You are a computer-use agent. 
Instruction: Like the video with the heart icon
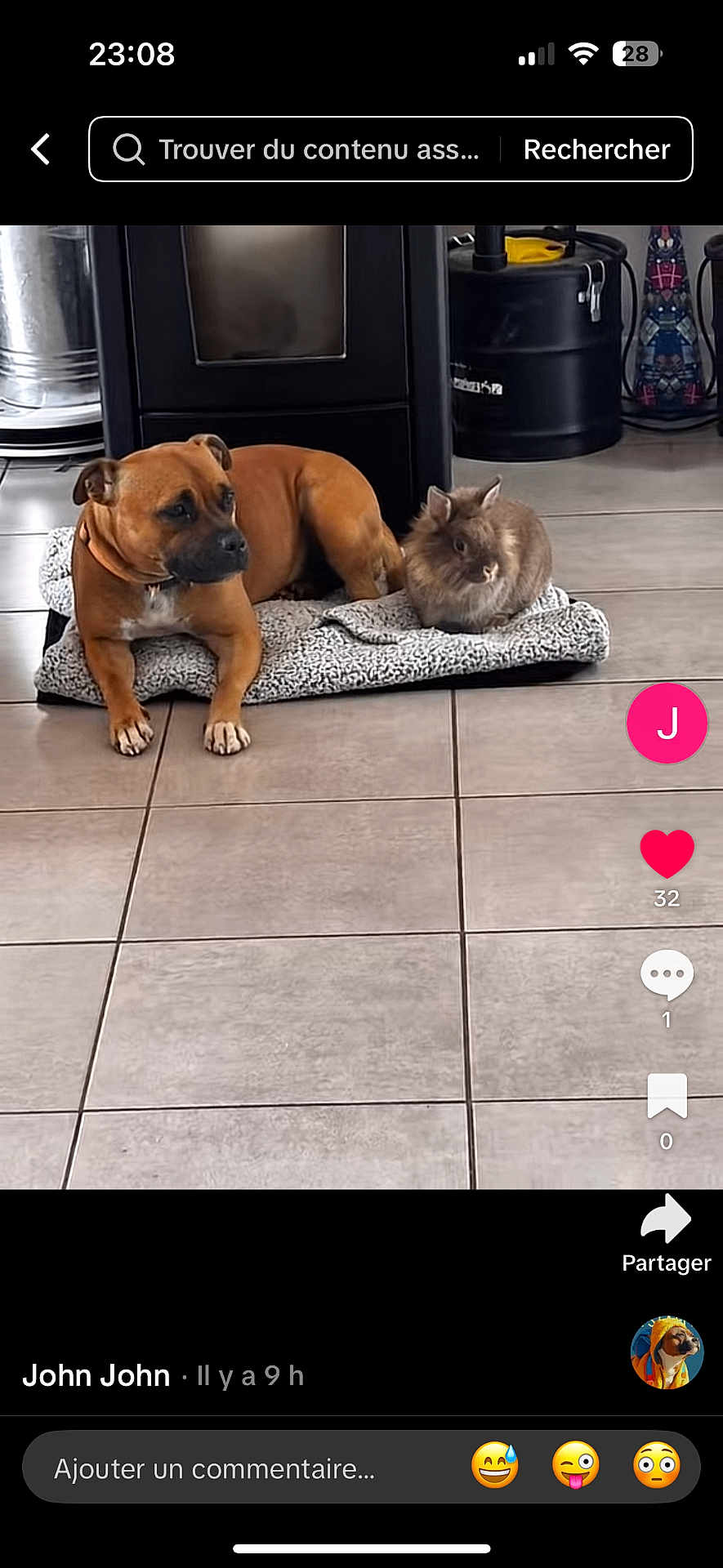667,853
